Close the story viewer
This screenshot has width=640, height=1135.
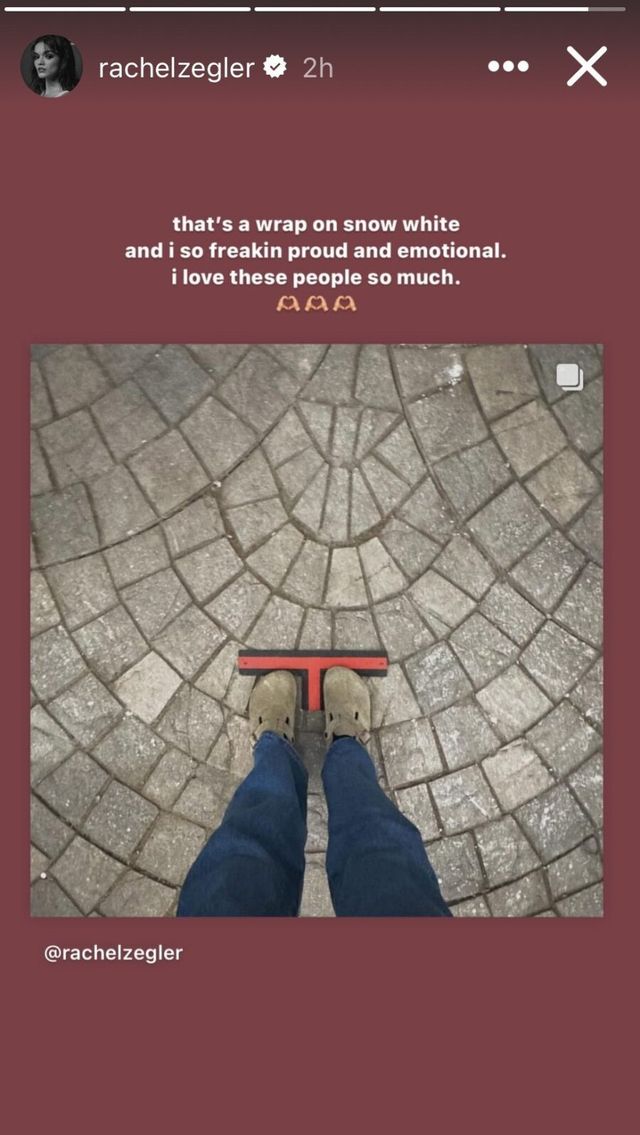click(x=586, y=67)
